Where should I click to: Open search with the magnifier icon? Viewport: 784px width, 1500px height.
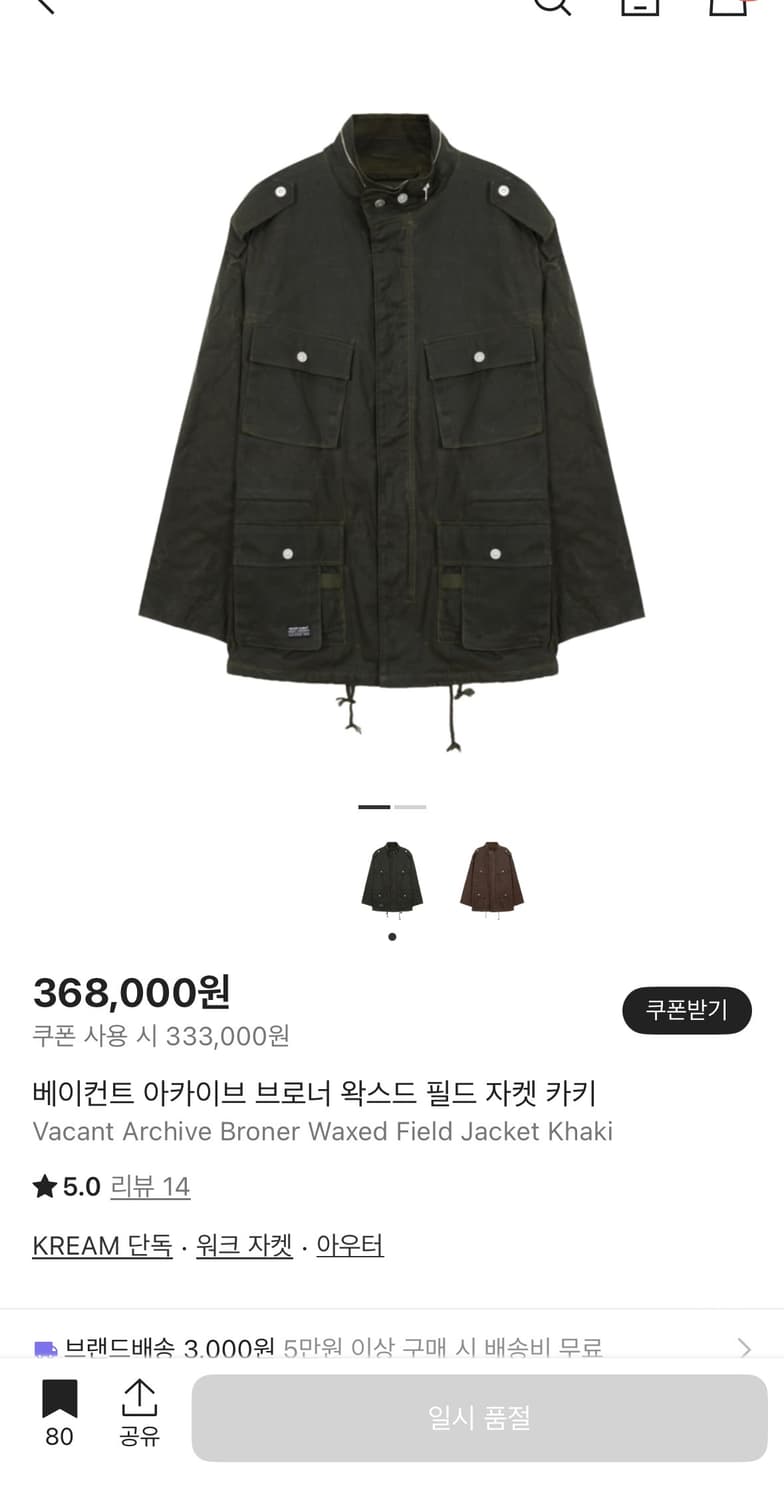(x=553, y=8)
